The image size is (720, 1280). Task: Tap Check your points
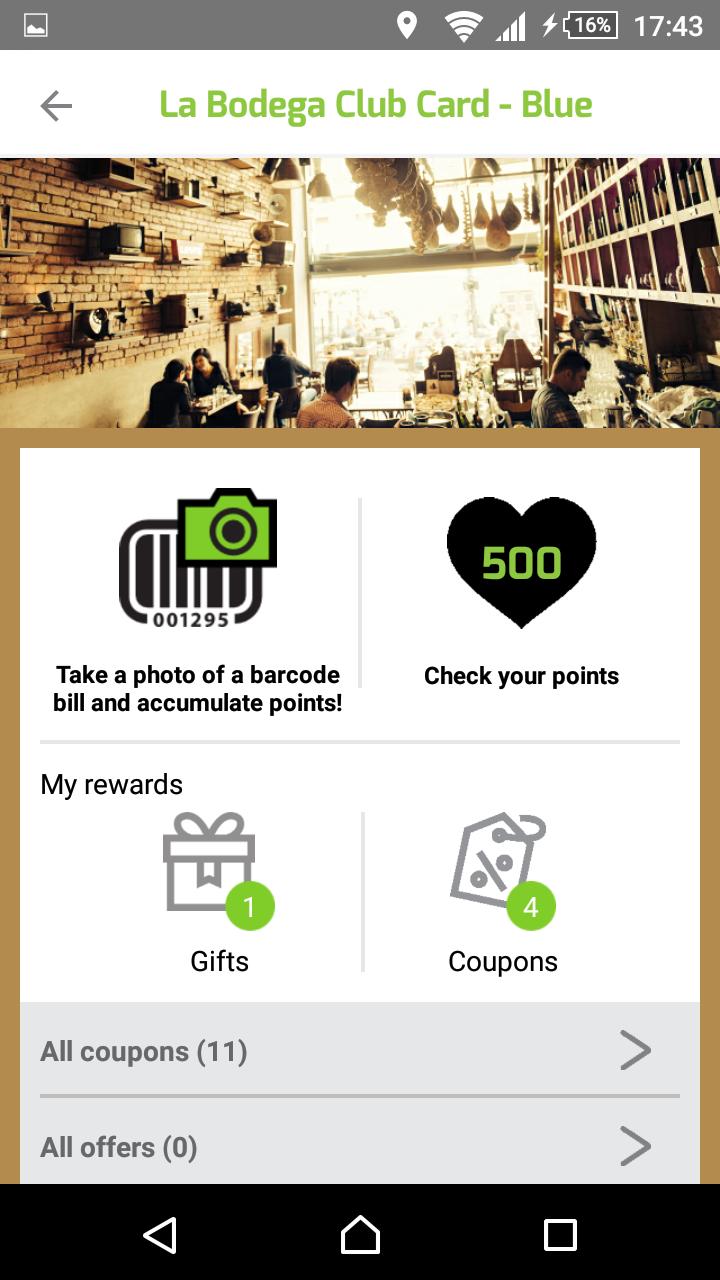pos(520,675)
